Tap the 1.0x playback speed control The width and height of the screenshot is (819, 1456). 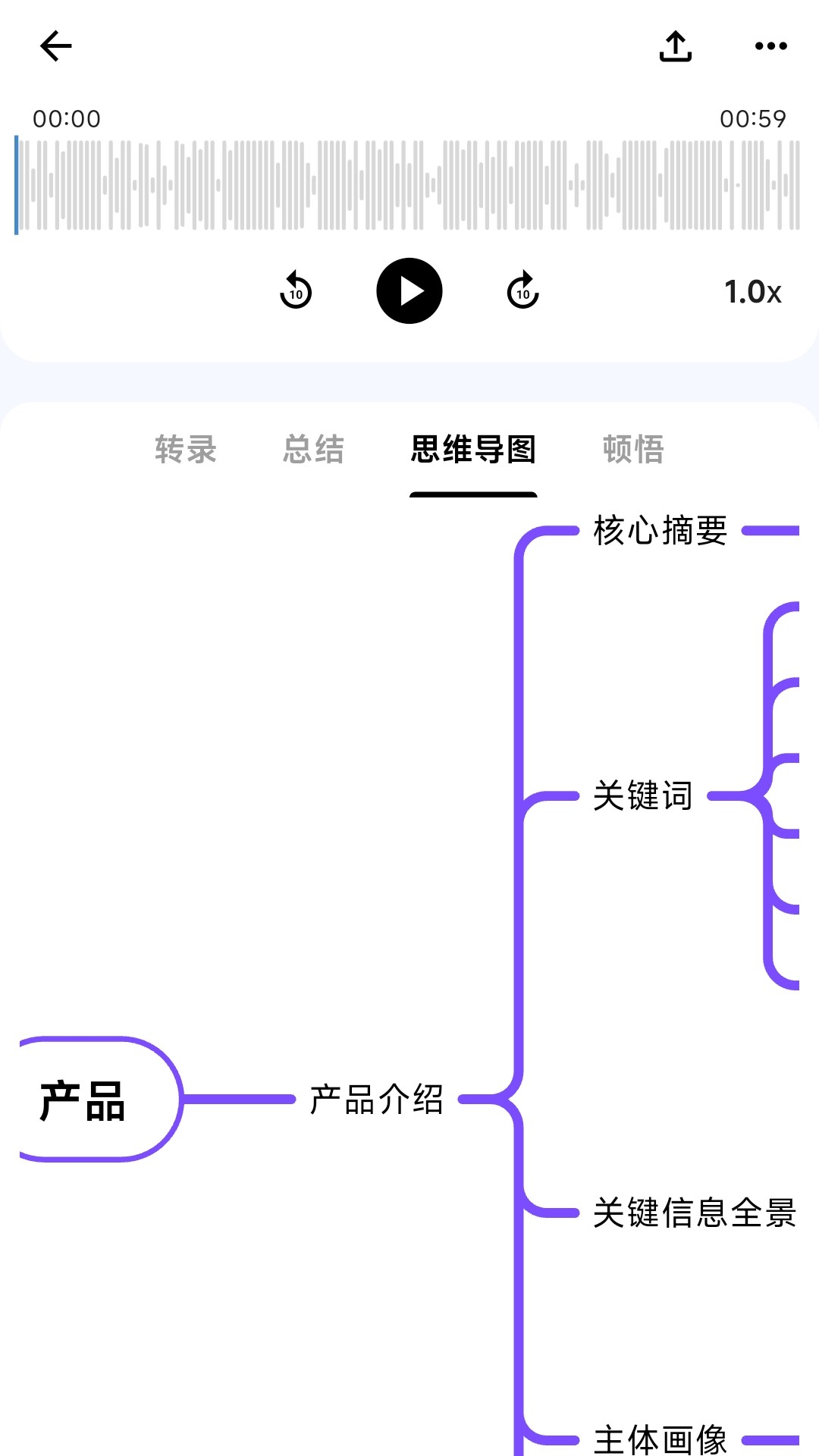753,291
